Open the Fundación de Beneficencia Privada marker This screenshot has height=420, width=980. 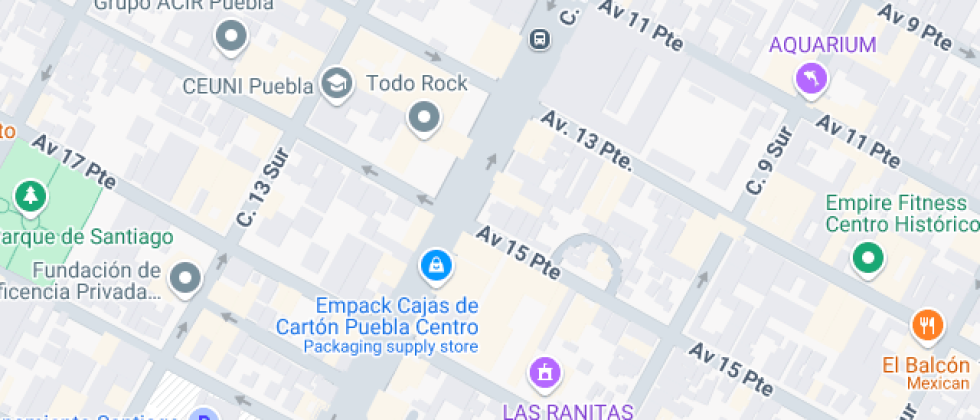[186, 279]
